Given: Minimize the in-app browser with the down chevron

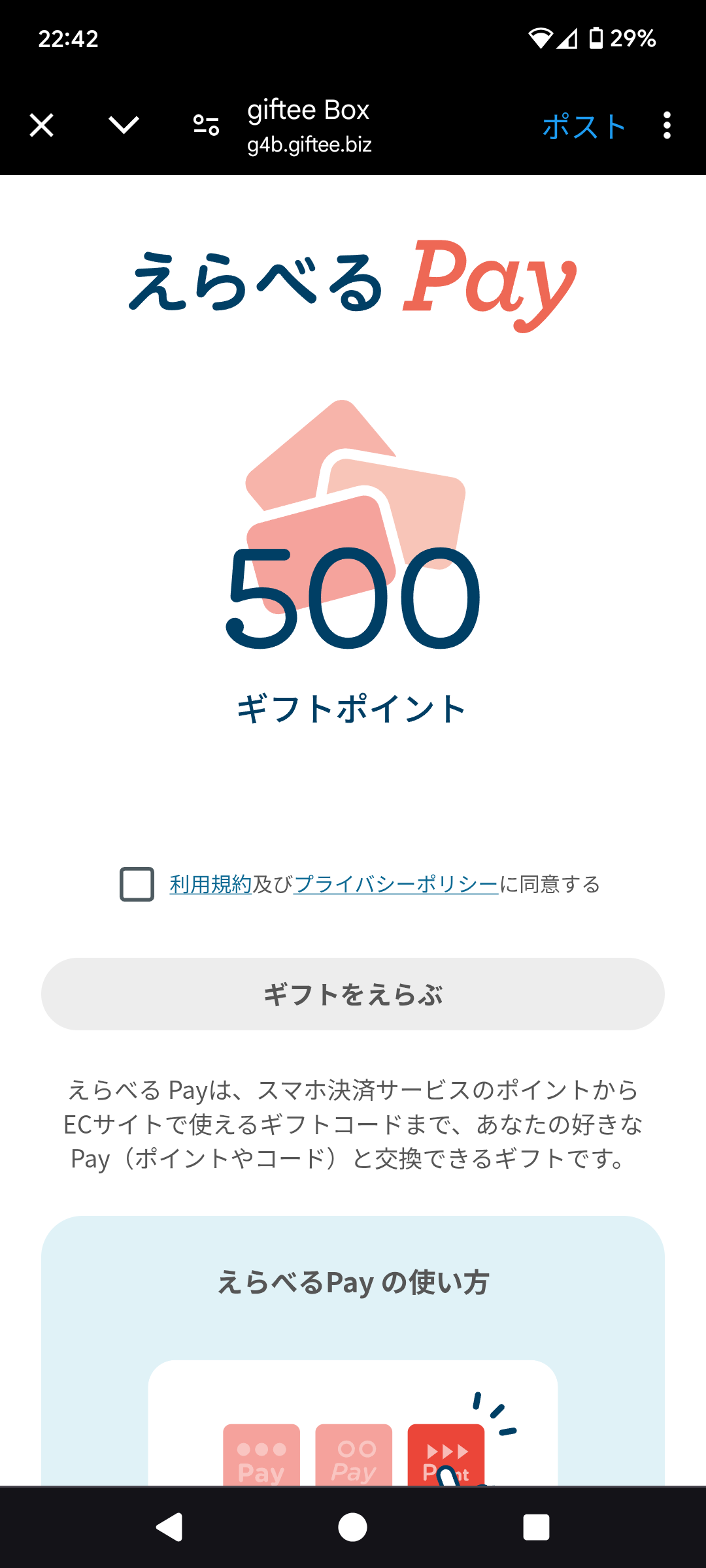Looking at the screenshot, I should pos(124,125).
